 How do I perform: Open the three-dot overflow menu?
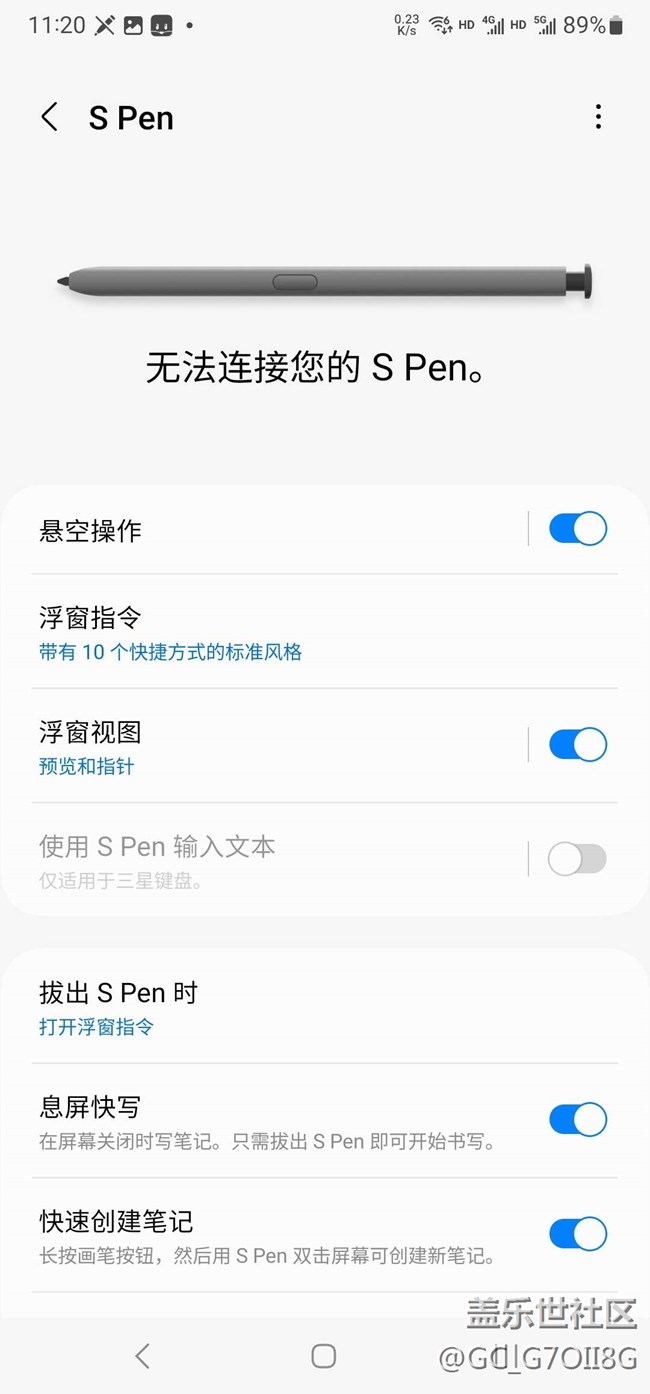tap(598, 117)
